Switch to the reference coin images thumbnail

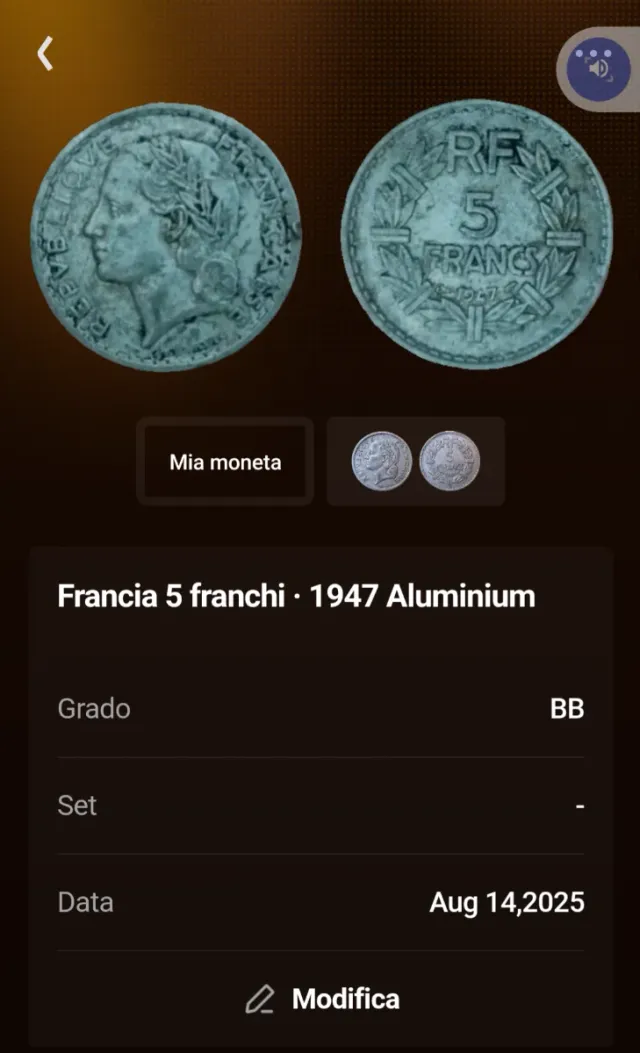click(416, 462)
